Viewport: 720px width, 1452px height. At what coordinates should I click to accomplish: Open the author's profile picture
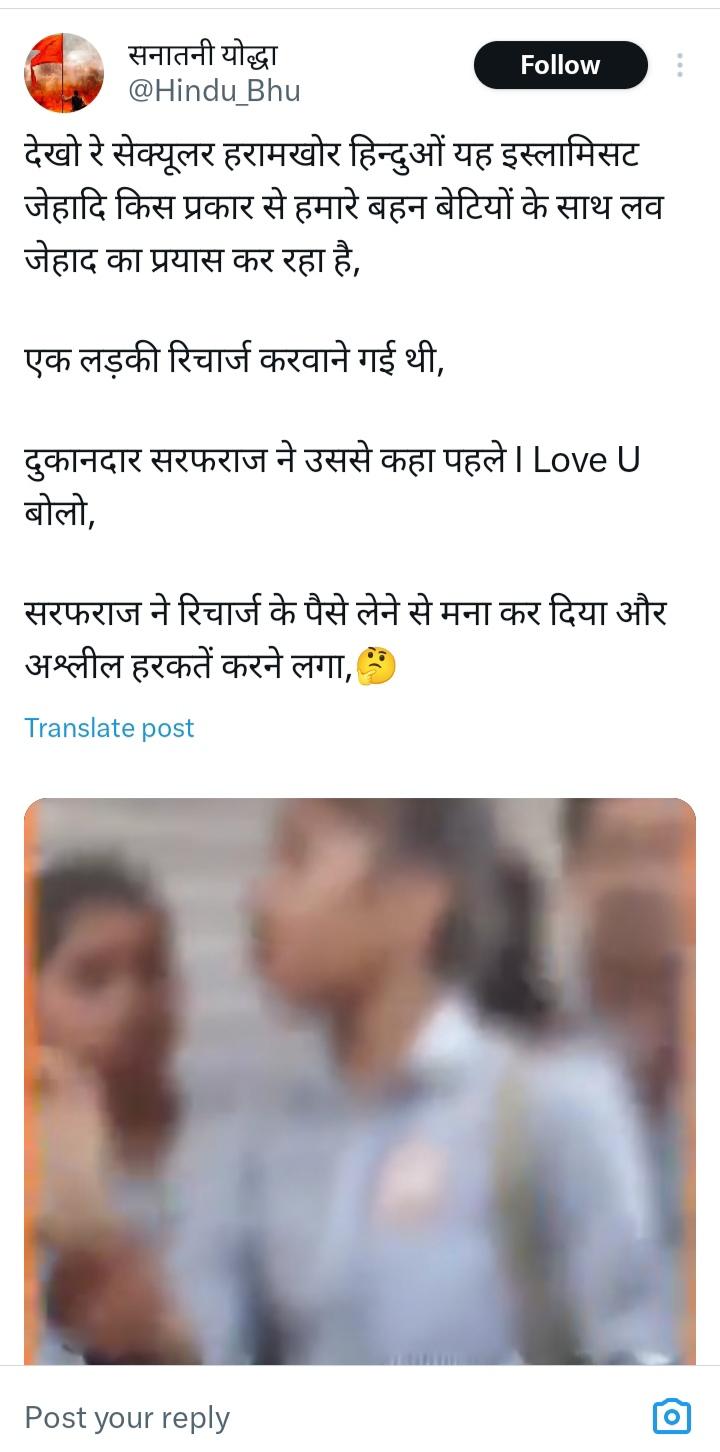[64, 72]
